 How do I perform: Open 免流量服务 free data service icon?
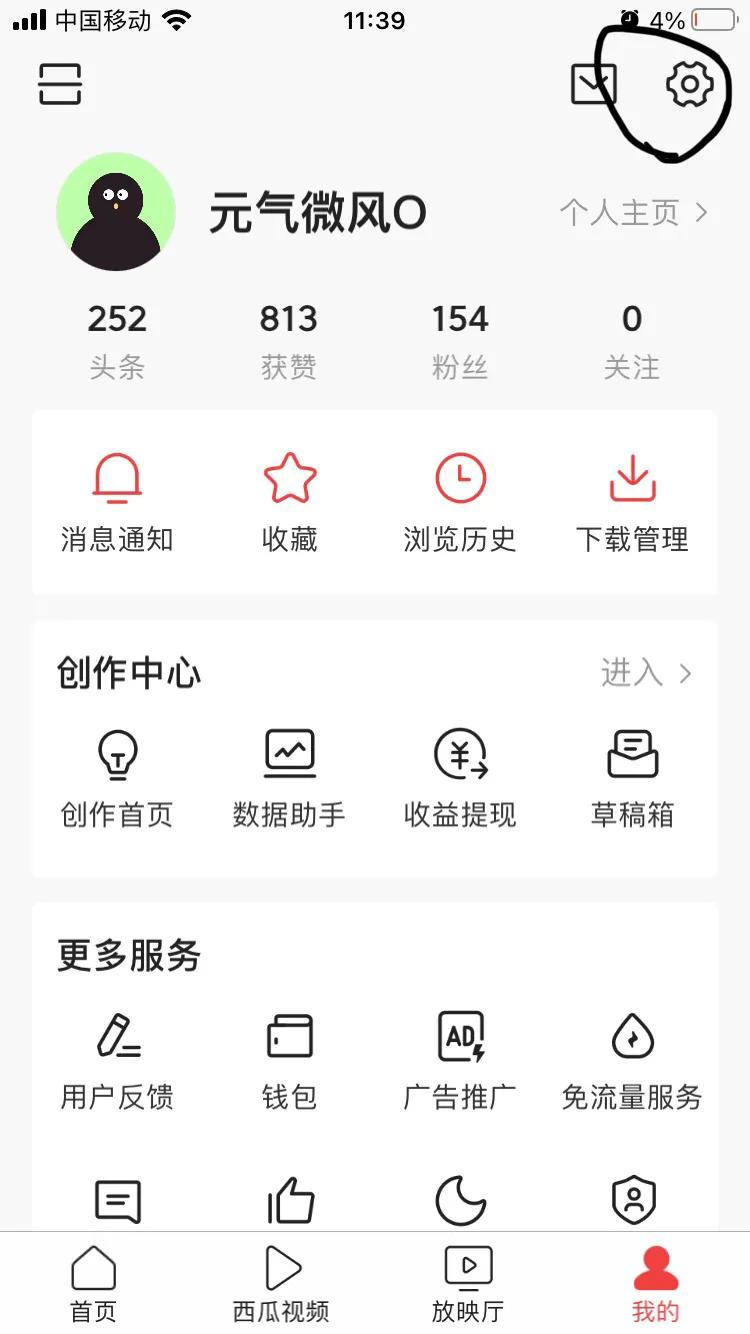click(x=632, y=1037)
